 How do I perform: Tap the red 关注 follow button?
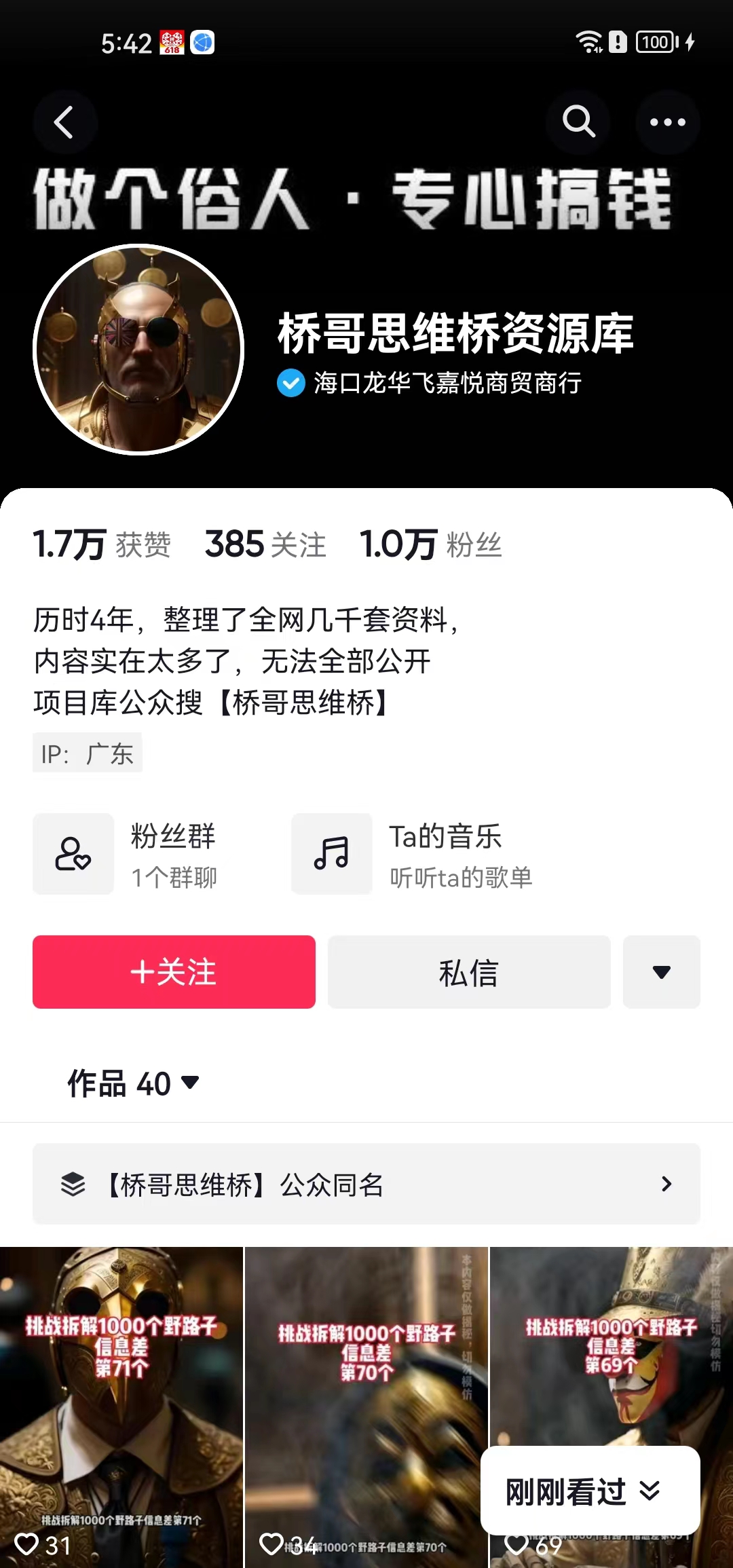(174, 972)
